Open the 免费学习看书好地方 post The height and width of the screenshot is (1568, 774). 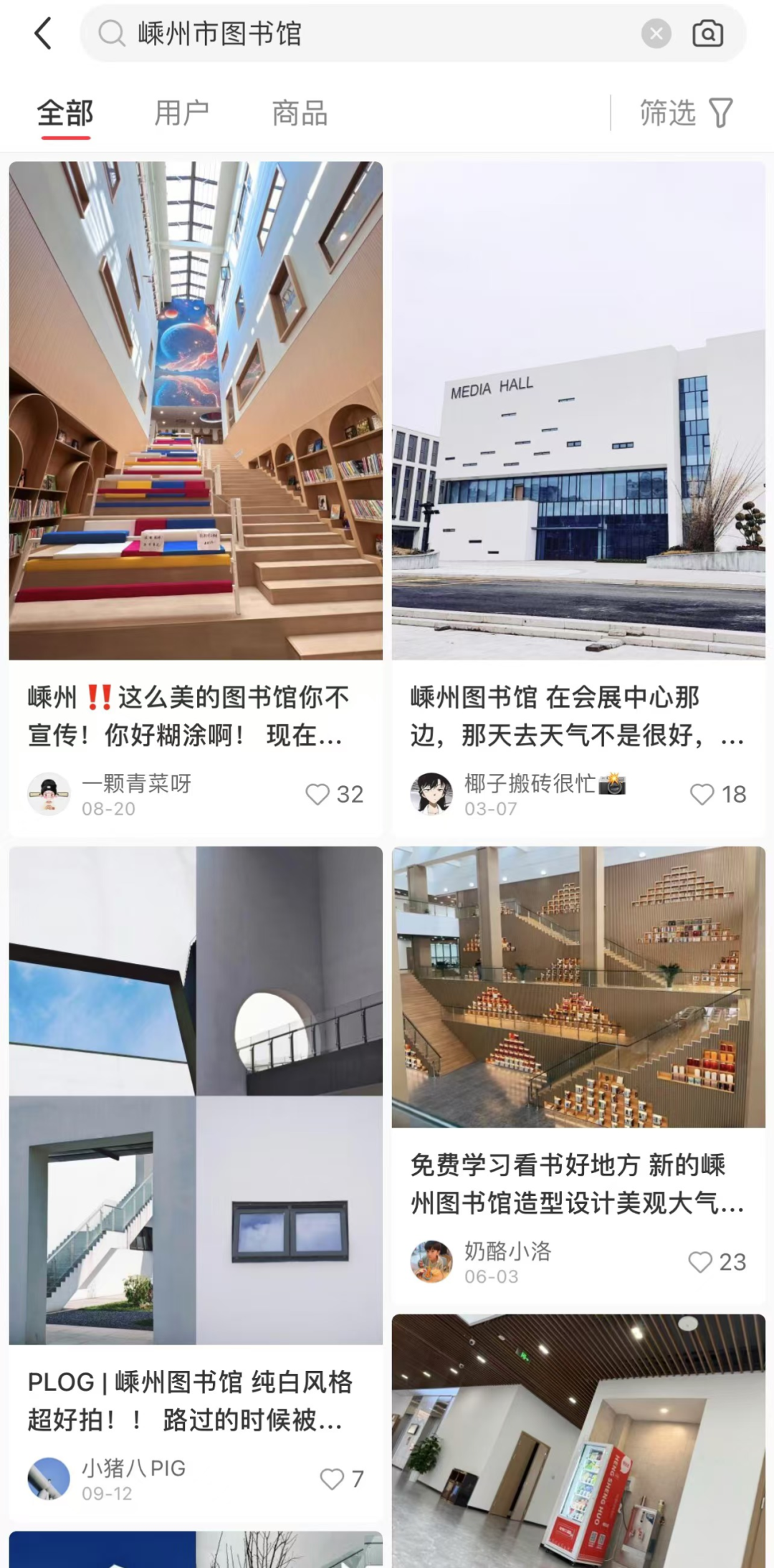578,987
